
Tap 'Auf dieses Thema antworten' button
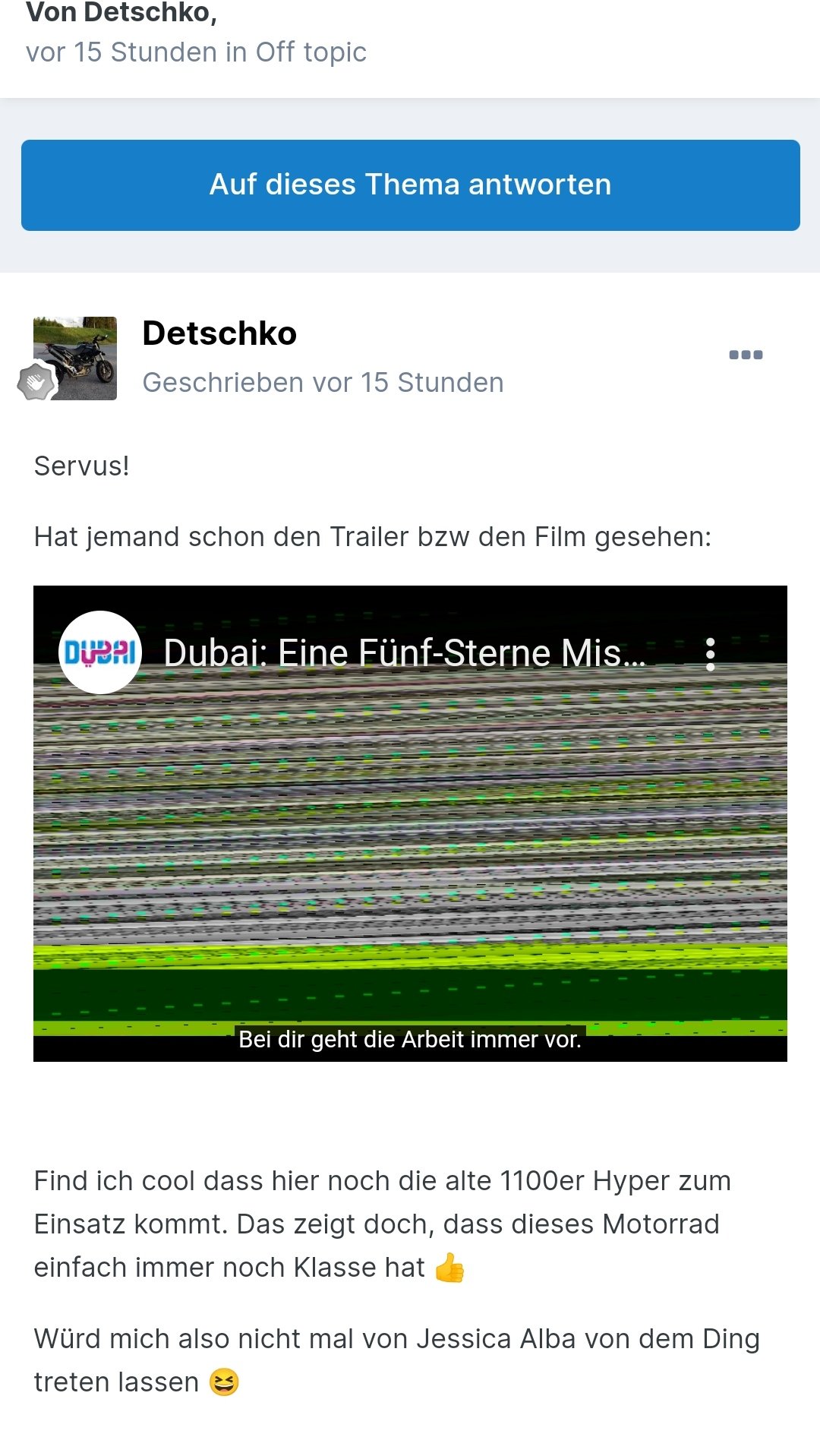410,185
